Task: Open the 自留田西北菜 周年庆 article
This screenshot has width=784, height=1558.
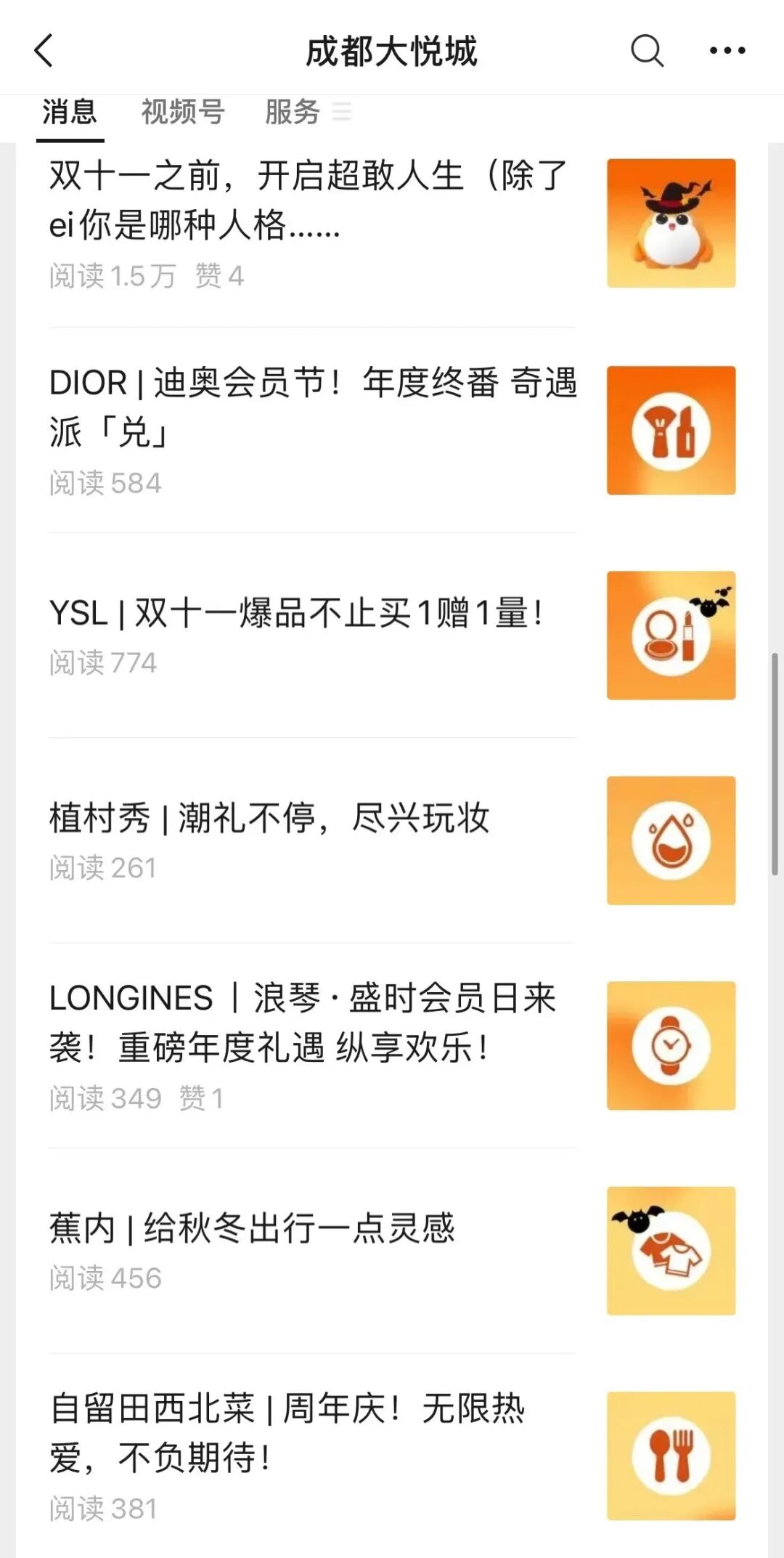Action: point(287,1432)
